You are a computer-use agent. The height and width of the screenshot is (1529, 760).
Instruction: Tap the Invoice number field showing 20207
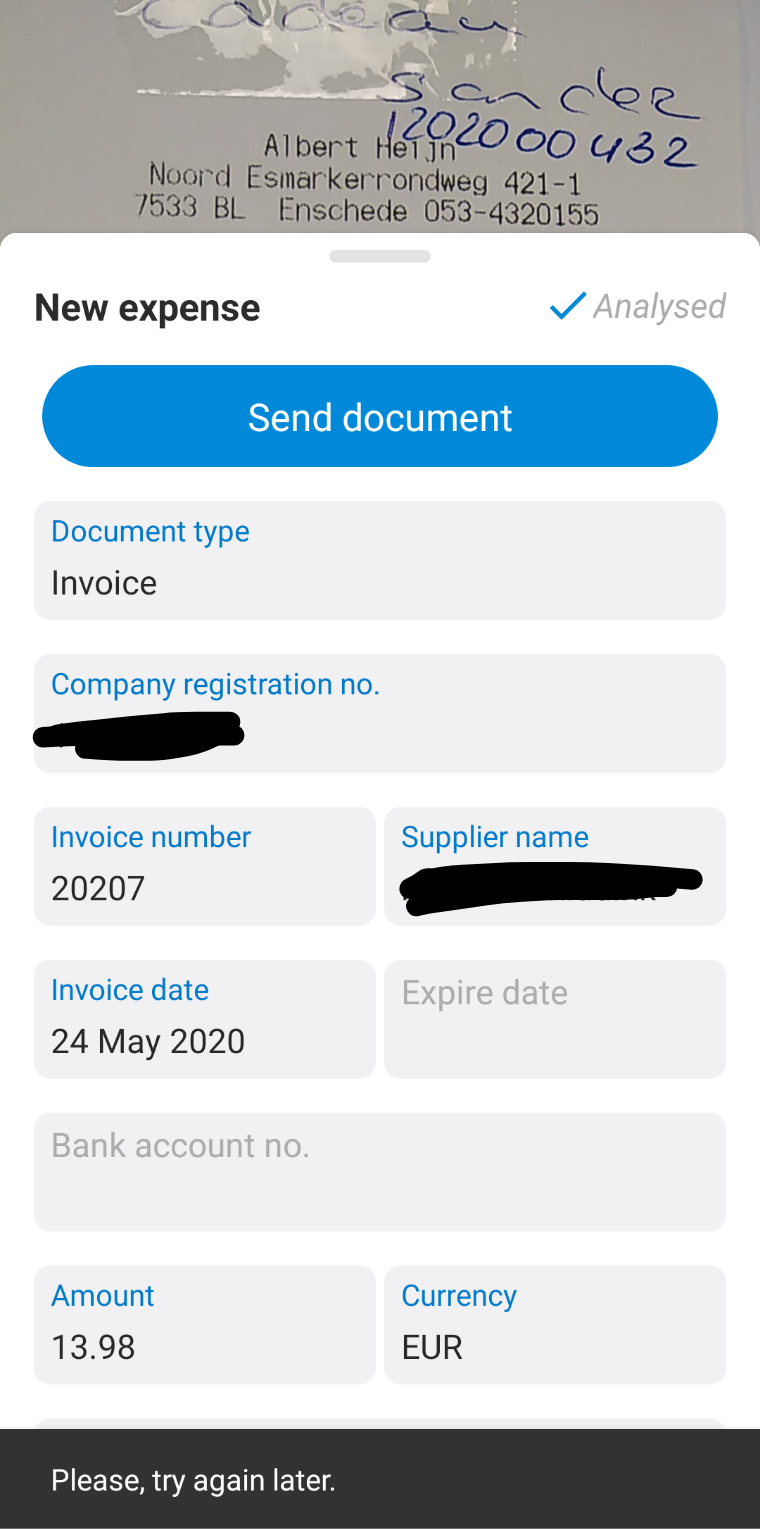pyautogui.click(x=204, y=866)
